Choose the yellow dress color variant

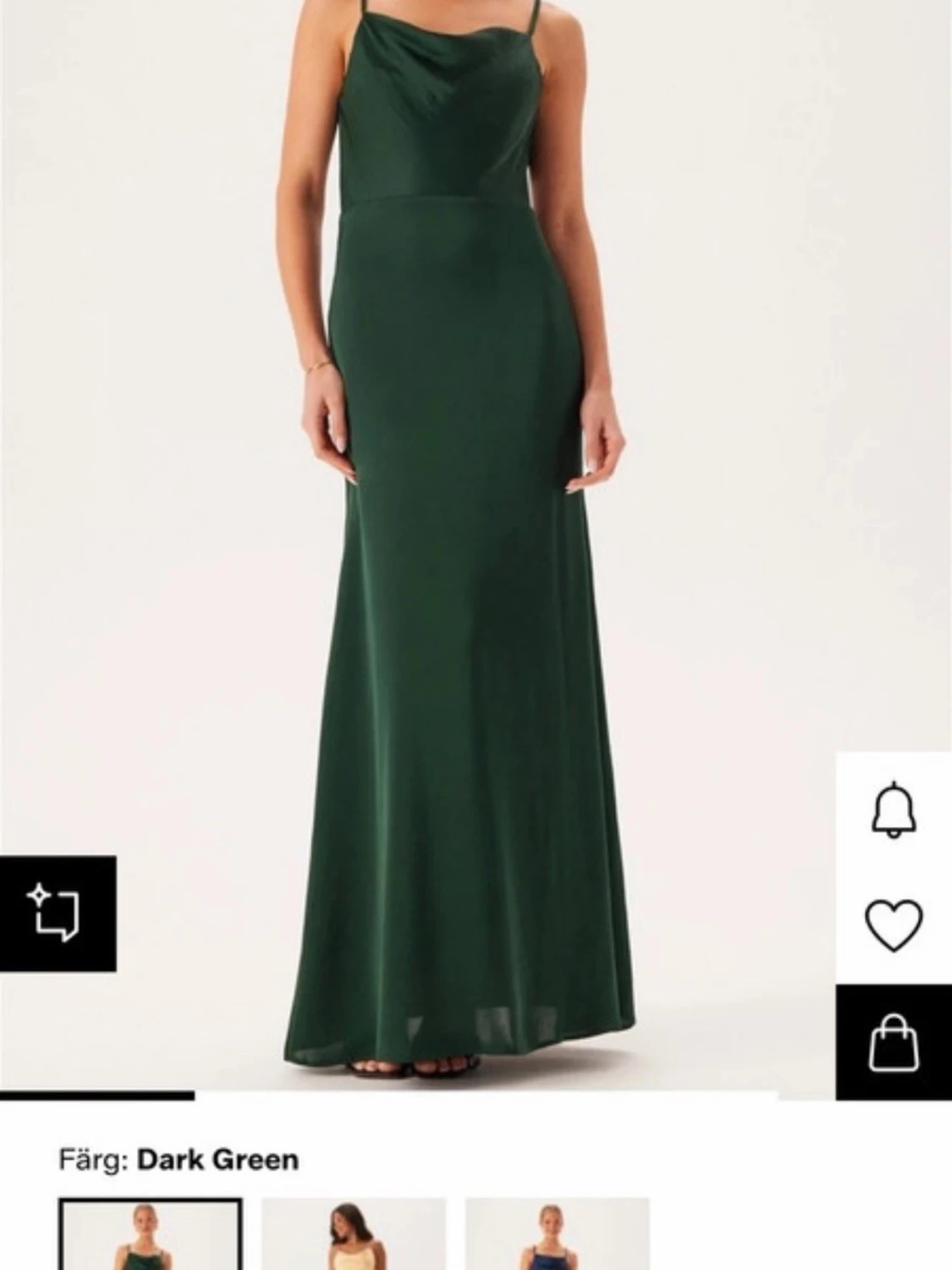[x=353, y=1235]
